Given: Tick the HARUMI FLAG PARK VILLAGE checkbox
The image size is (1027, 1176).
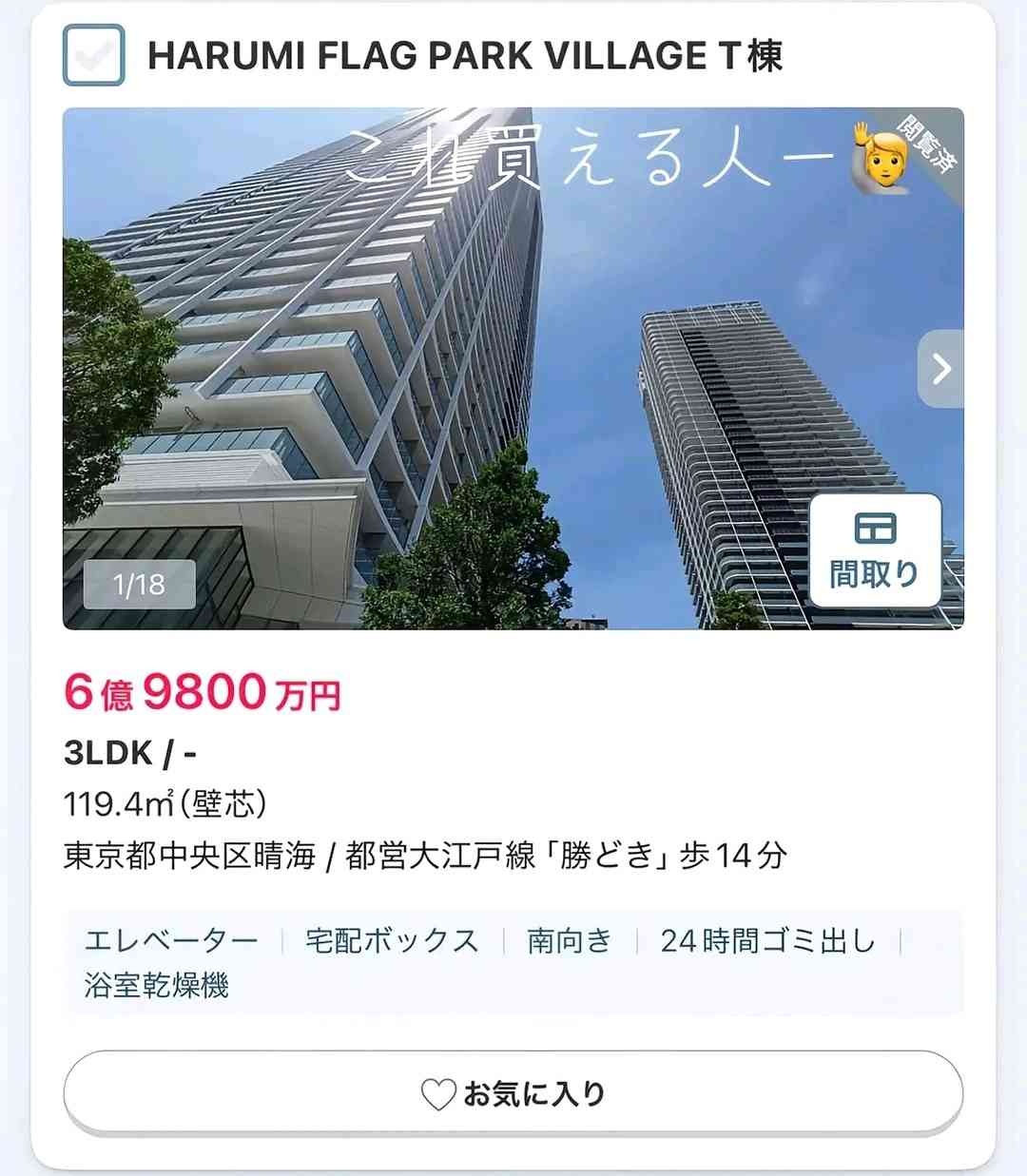Looking at the screenshot, I should 93,55.
